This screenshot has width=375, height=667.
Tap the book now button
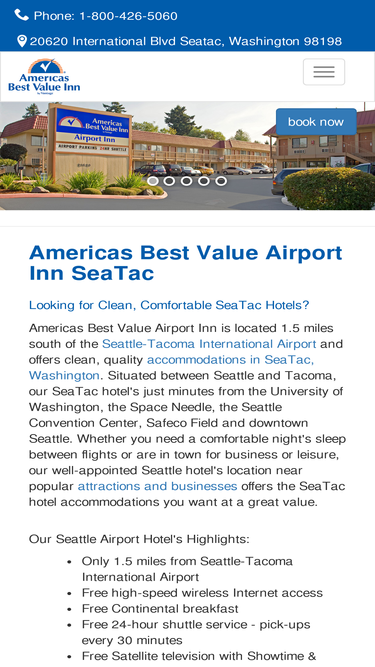pos(316,122)
